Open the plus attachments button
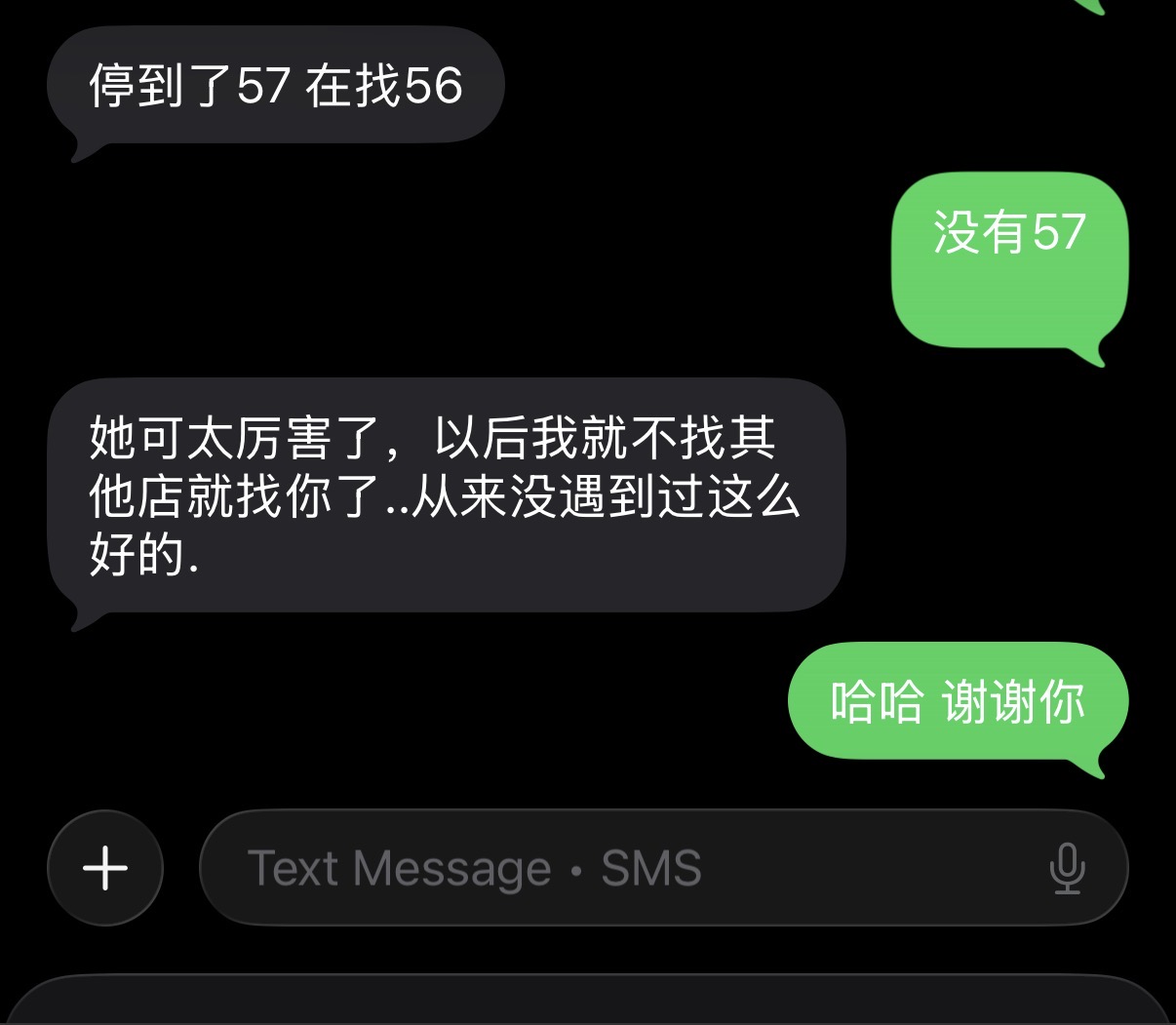This screenshot has width=1176, height=1025. pos(105,868)
